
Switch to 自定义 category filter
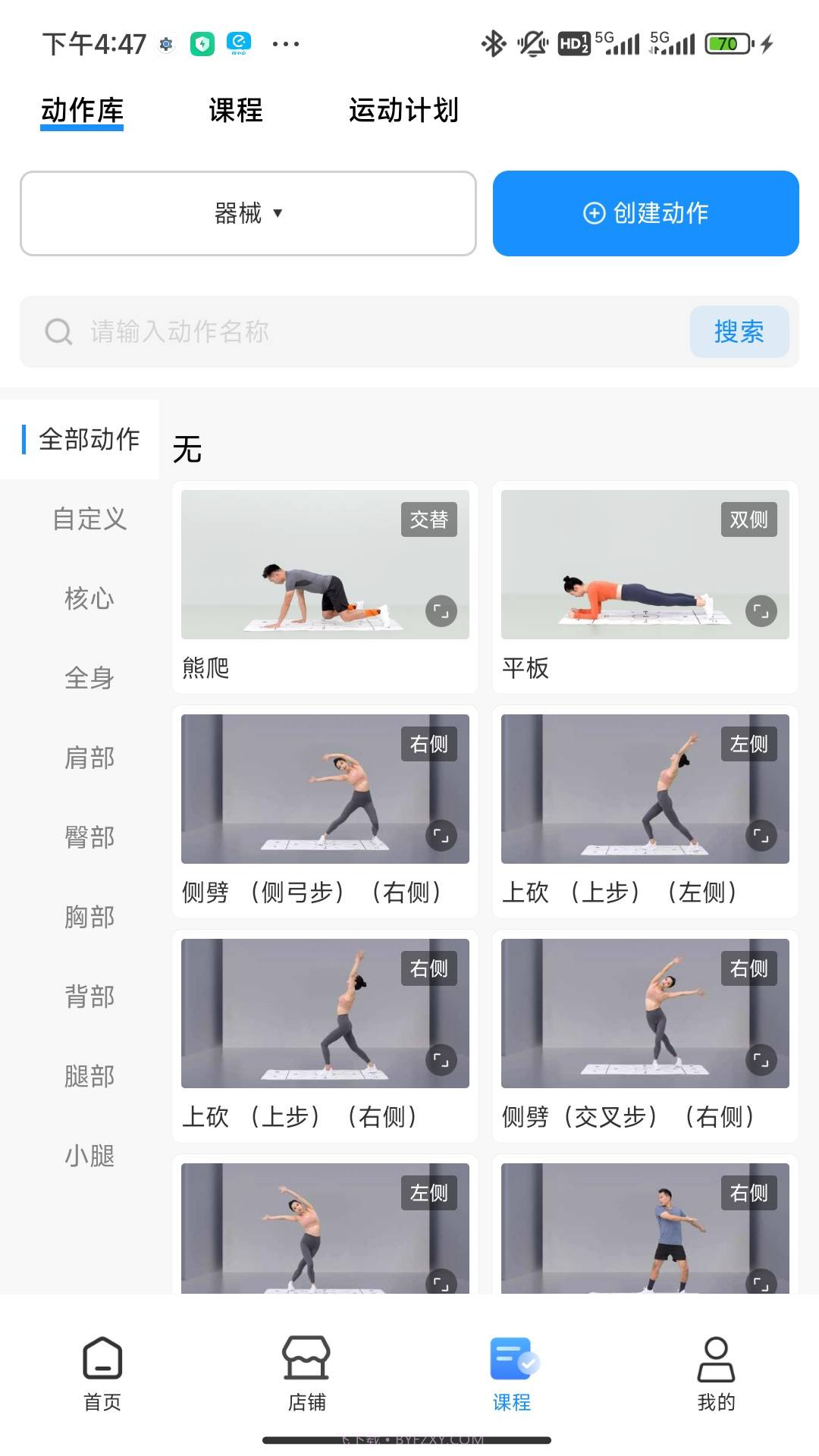click(89, 520)
